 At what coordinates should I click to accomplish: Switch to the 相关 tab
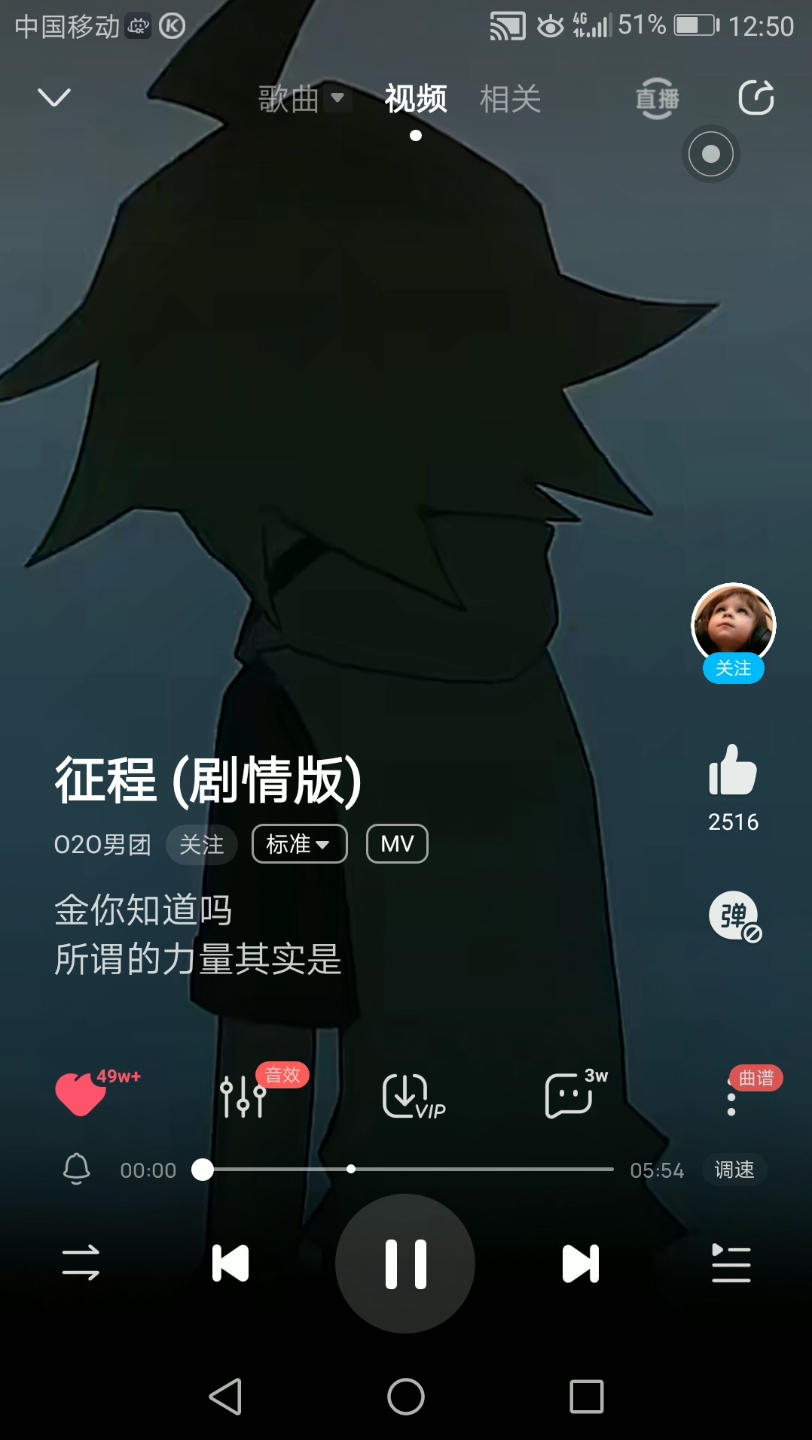click(510, 98)
